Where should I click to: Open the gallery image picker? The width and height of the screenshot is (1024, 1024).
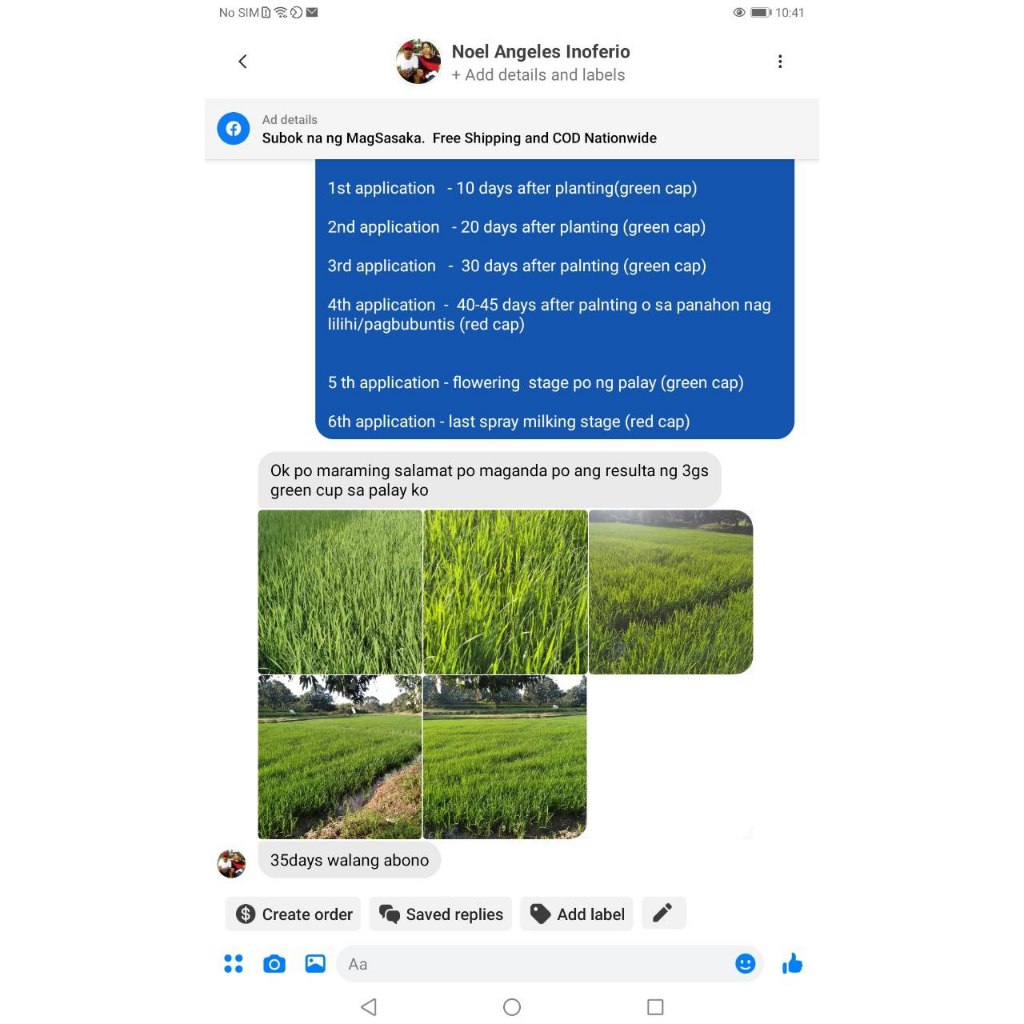(x=315, y=964)
